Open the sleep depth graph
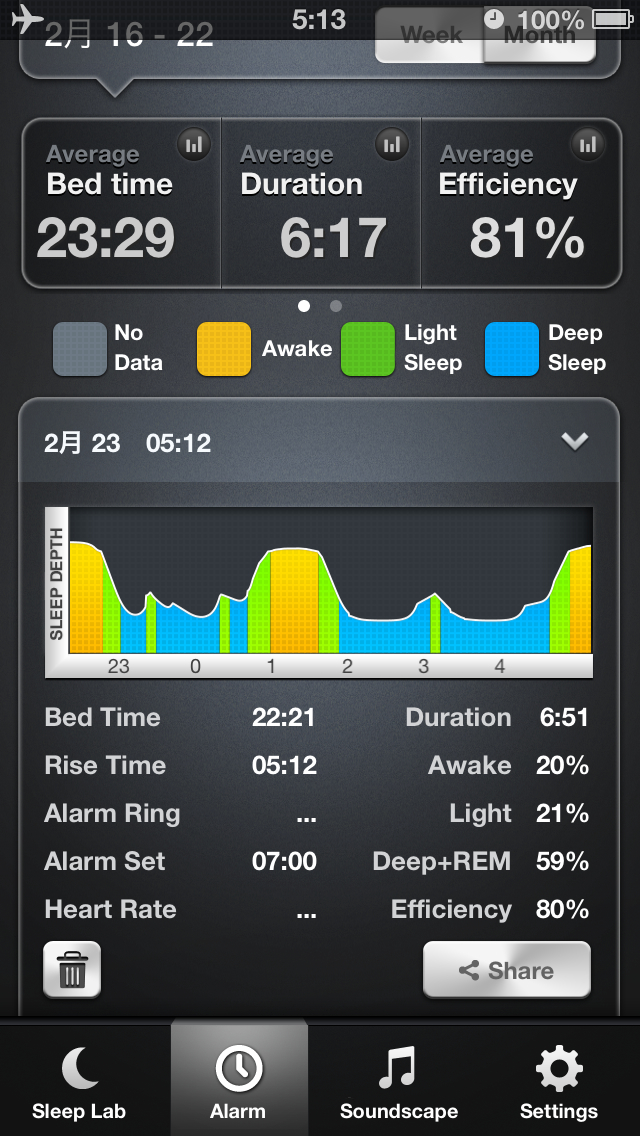 click(320, 592)
